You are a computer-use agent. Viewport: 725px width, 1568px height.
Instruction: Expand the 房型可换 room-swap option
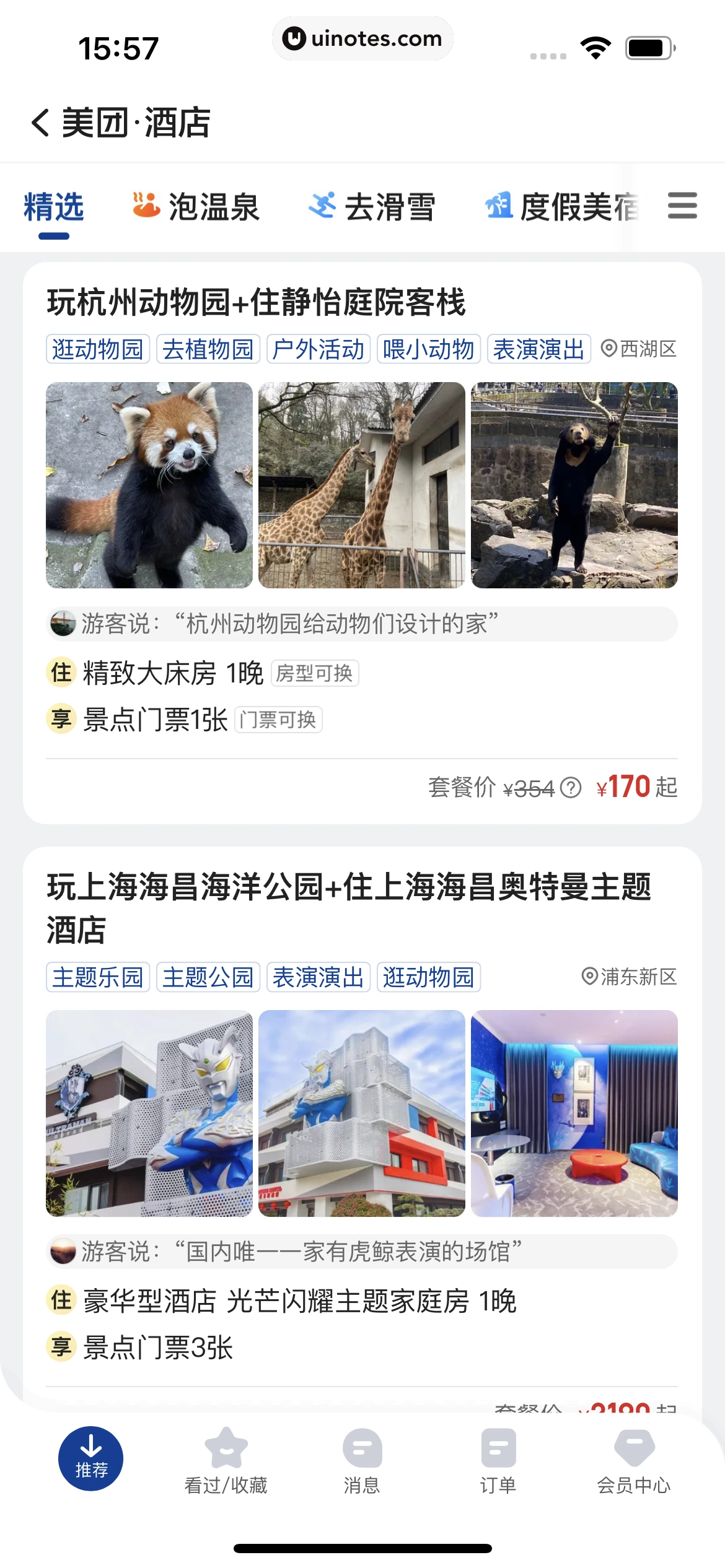(x=314, y=674)
